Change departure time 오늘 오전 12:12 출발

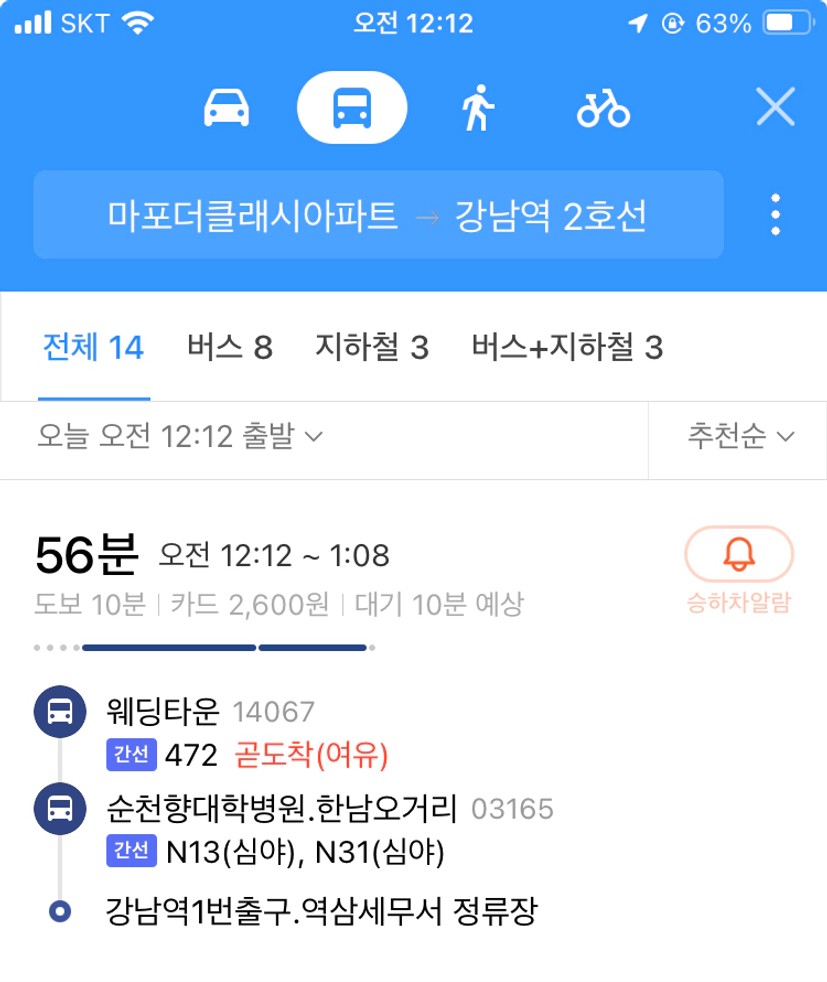[x=180, y=436]
